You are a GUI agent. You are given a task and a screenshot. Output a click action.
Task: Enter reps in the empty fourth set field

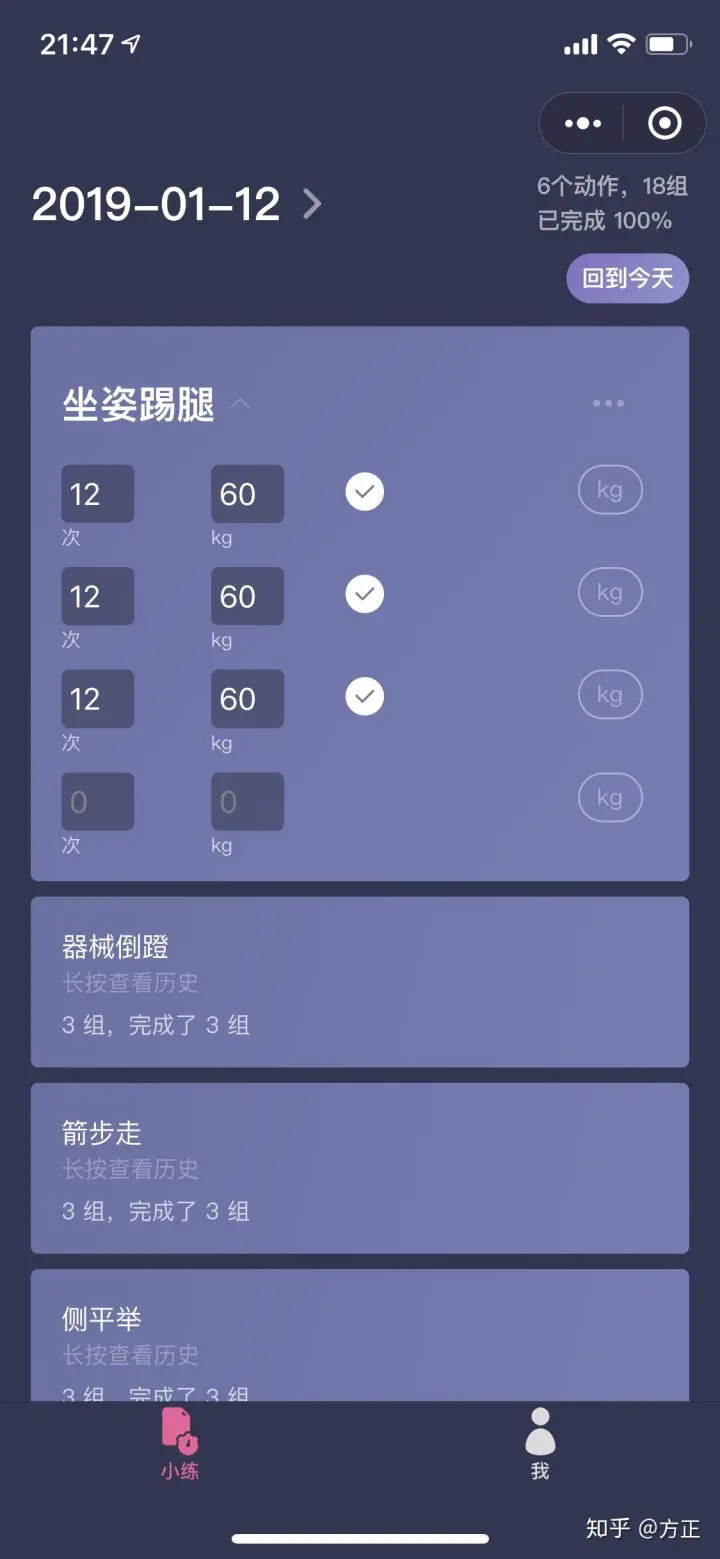coord(97,802)
